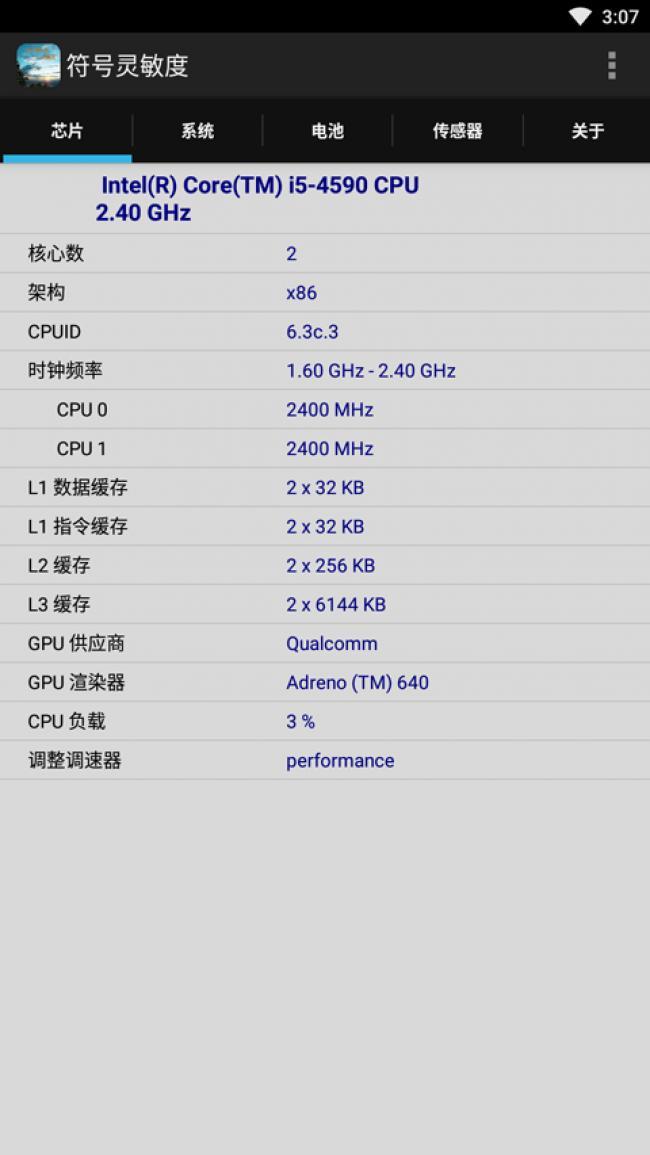Switch to the 系统 tab
The image size is (650, 1155).
coord(197,131)
